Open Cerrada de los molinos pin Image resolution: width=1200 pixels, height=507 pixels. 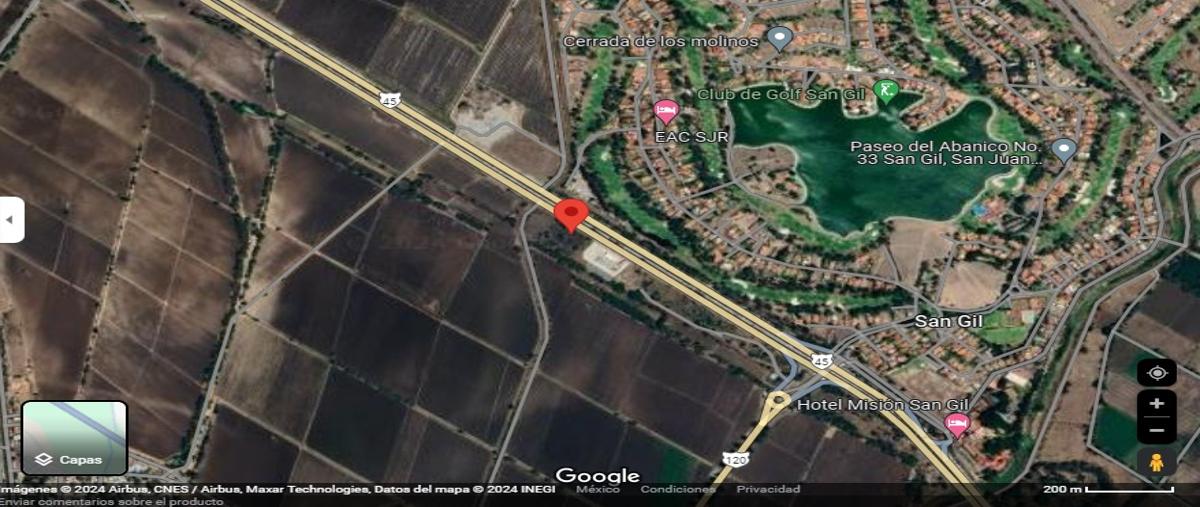779,39
